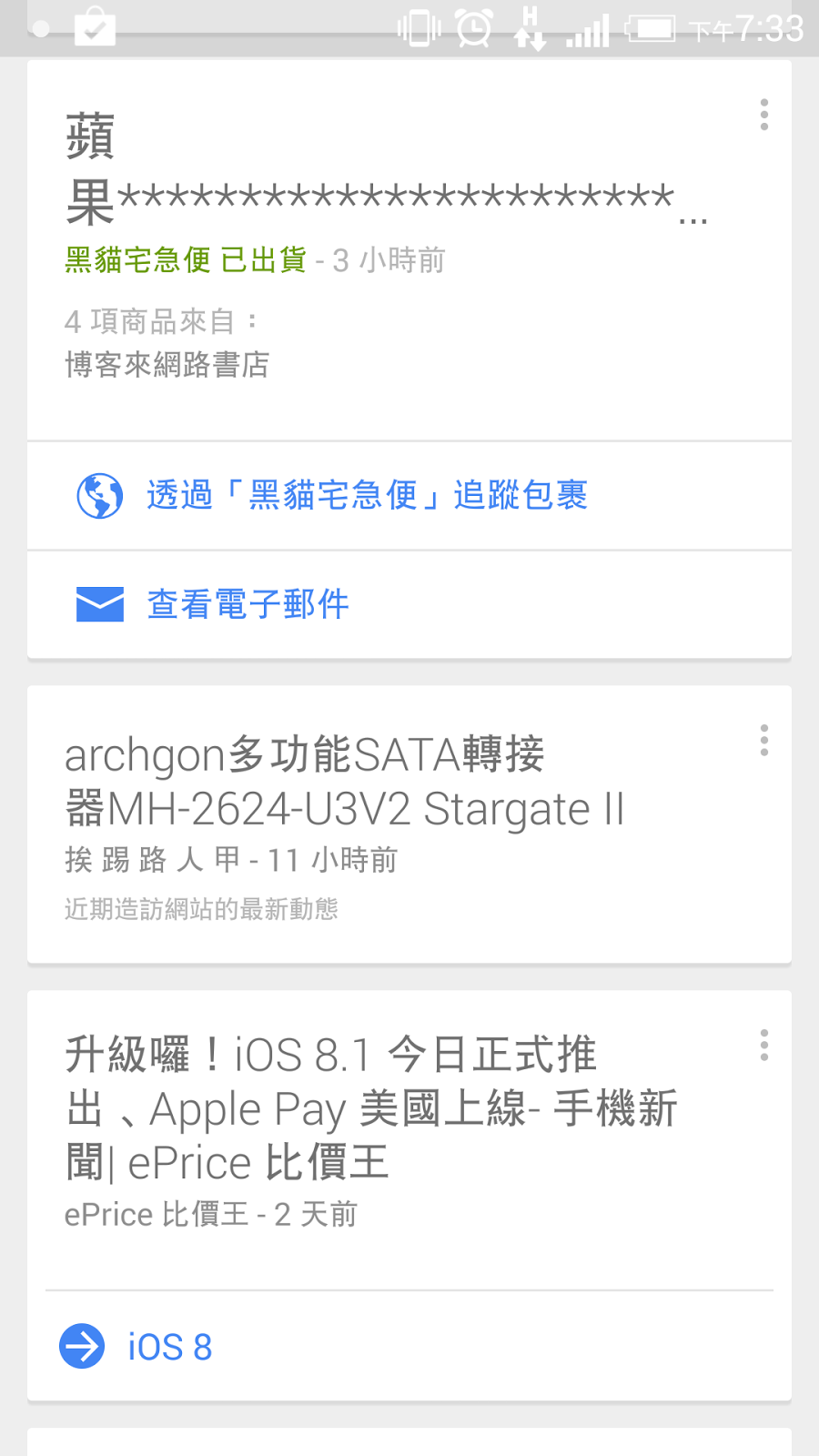Open the overflow menu on the Apple order card
The height and width of the screenshot is (1456, 819).
(x=763, y=114)
